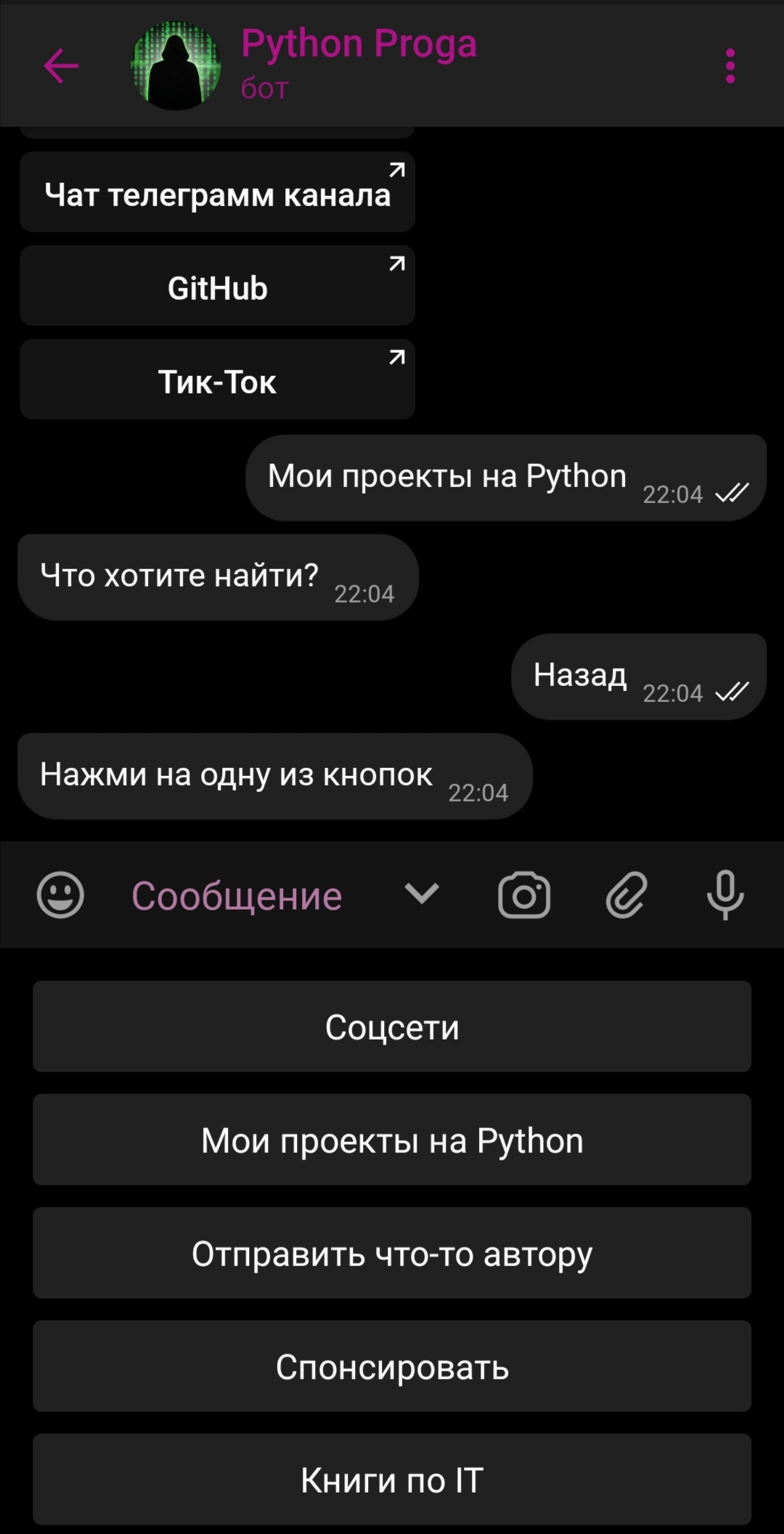Open the camera from the chat

(x=523, y=894)
